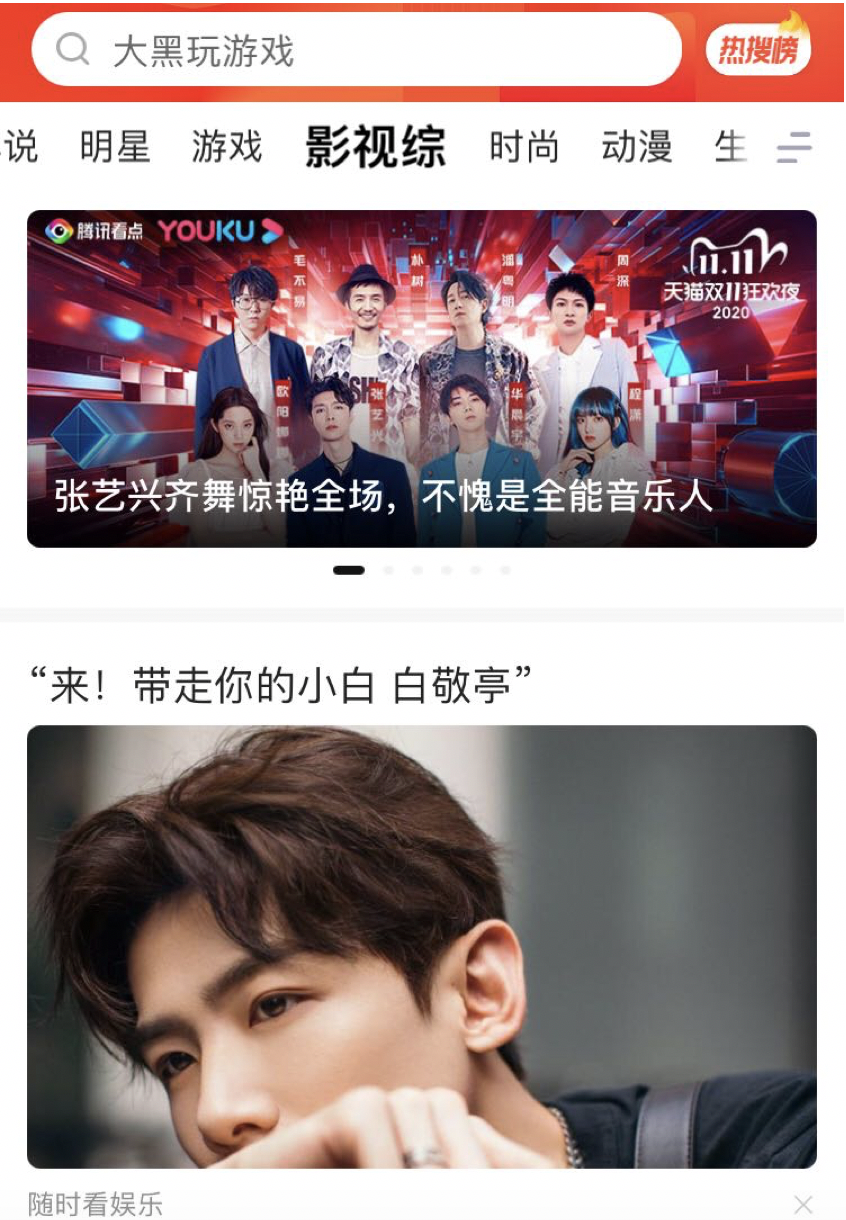Open the 张艺兴齐舞惊艳全场 banner
The width and height of the screenshot is (846, 1220).
click(421, 378)
